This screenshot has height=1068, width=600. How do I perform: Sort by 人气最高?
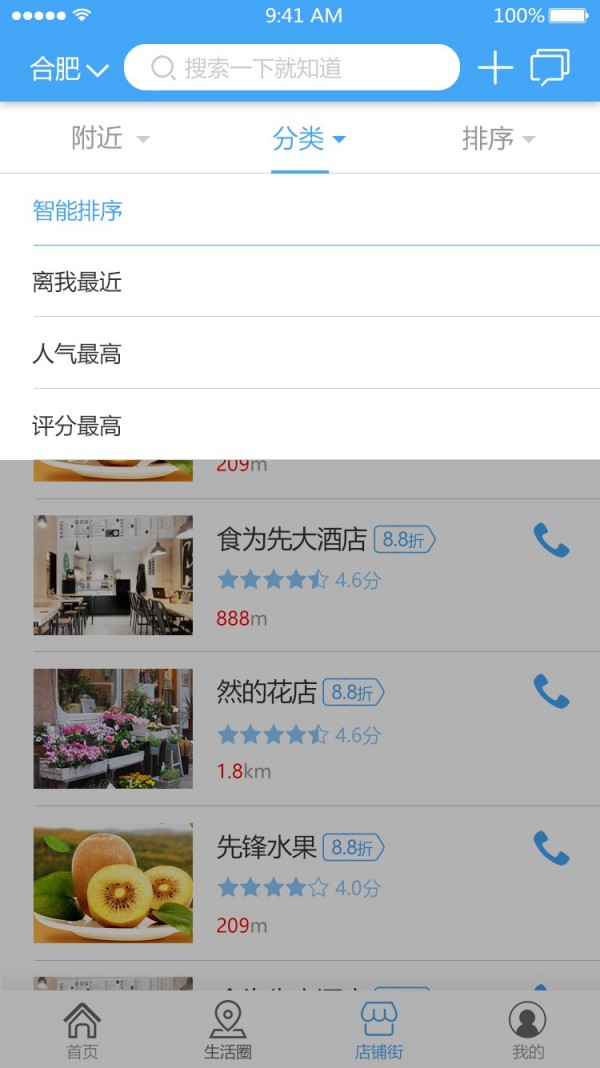click(78, 354)
